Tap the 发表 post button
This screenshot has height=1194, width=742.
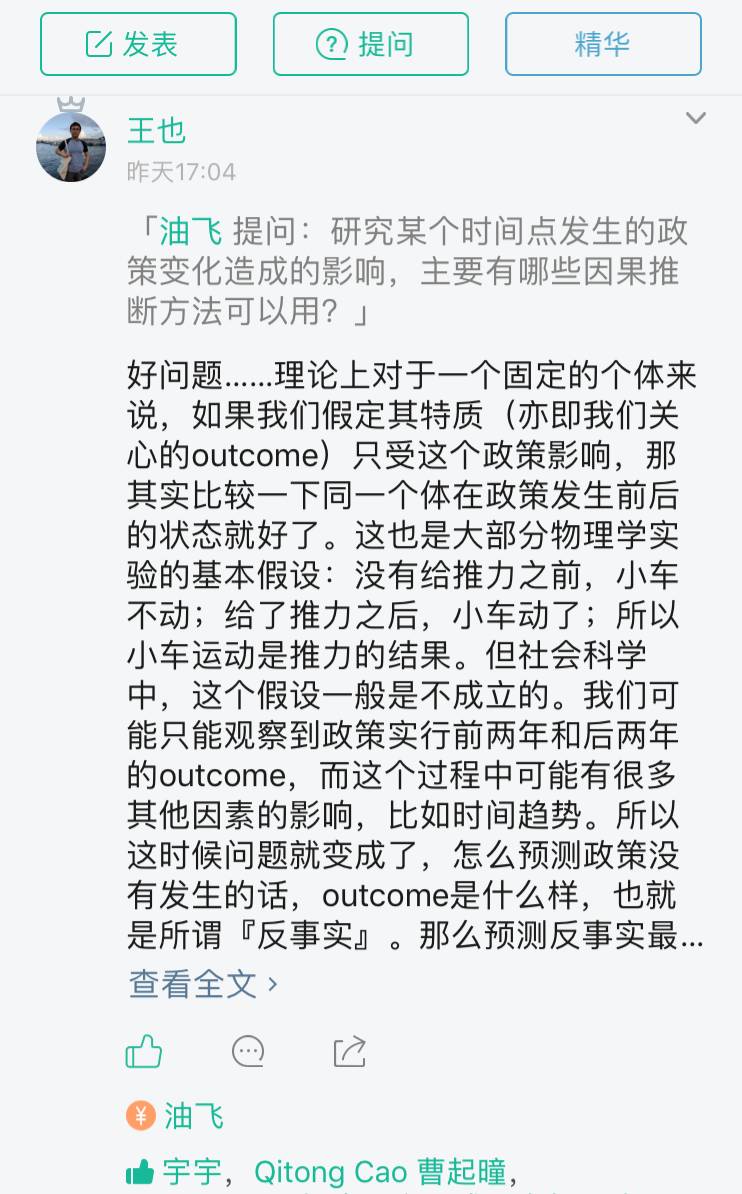(x=138, y=44)
